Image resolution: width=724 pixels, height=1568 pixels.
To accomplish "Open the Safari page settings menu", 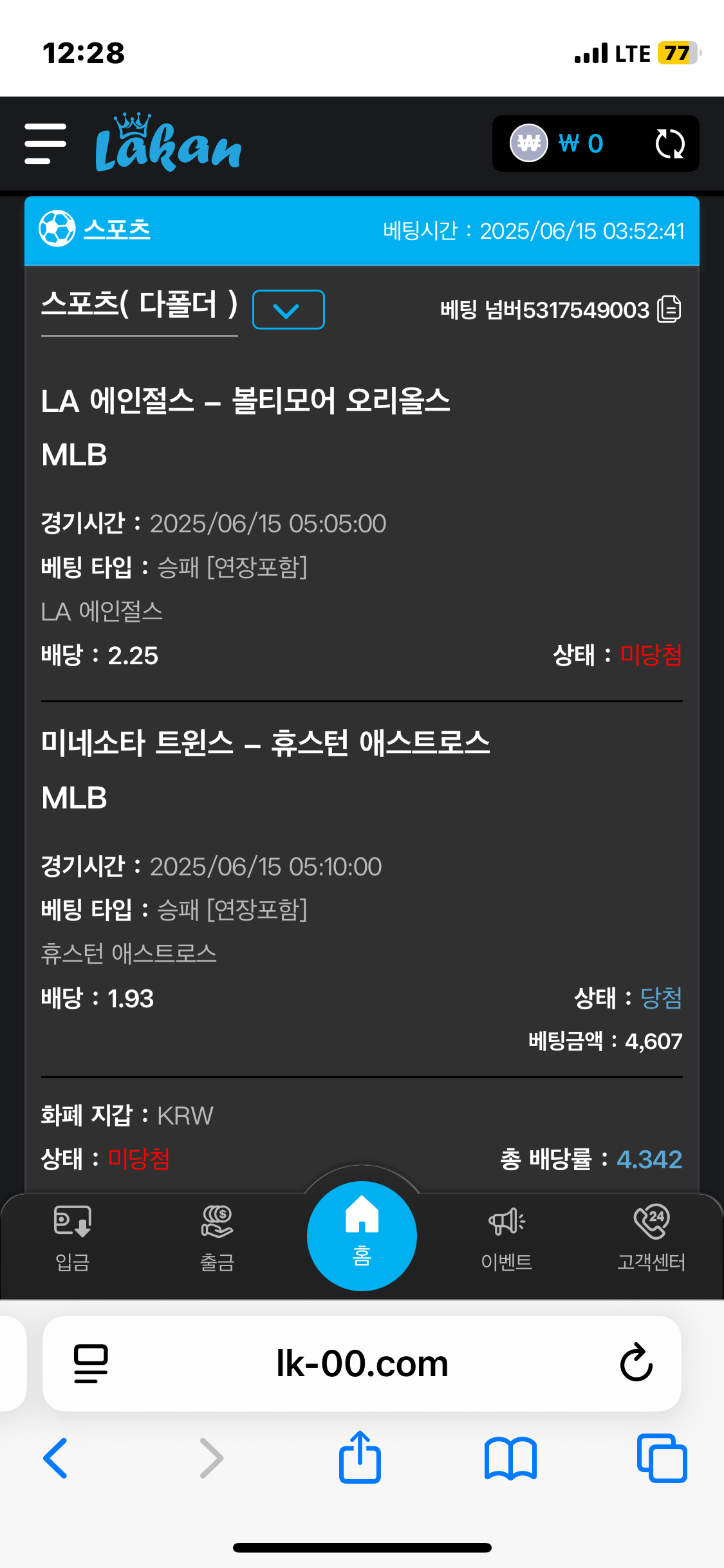I will click(91, 1363).
